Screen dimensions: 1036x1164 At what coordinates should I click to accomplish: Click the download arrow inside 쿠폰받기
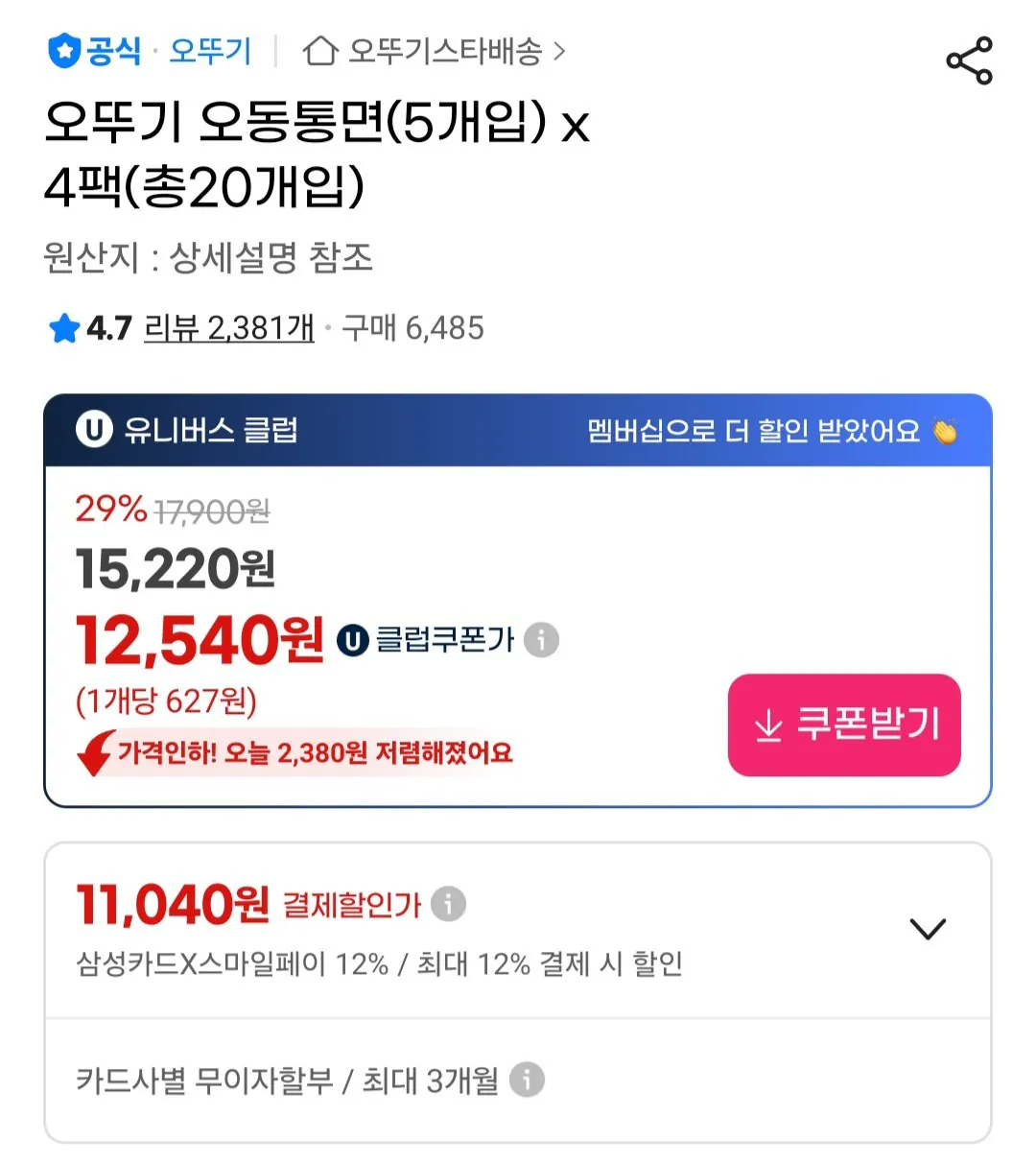click(767, 725)
